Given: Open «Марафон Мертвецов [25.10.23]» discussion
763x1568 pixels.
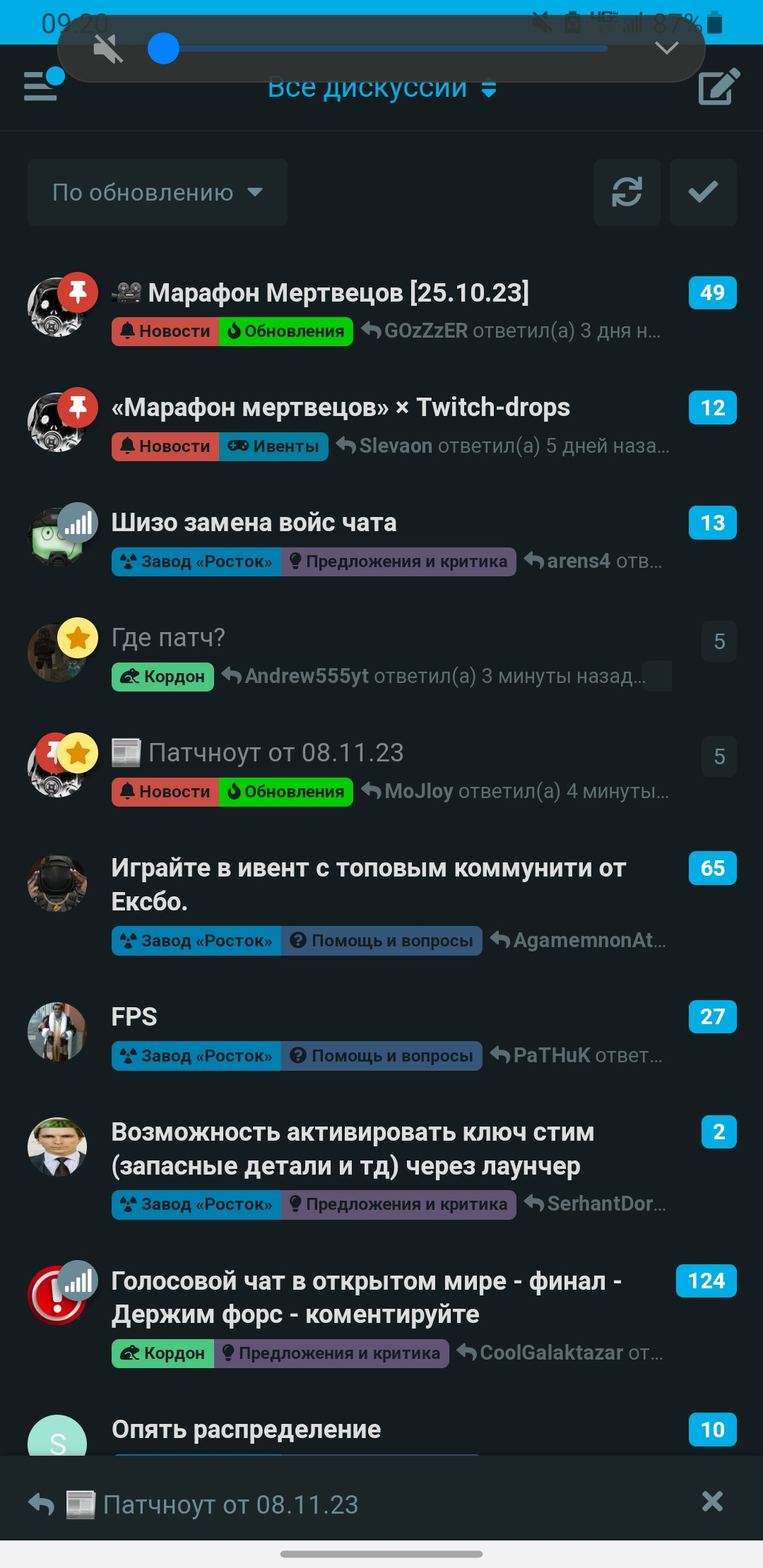Looking at the screenshot, I should (338, 292).
